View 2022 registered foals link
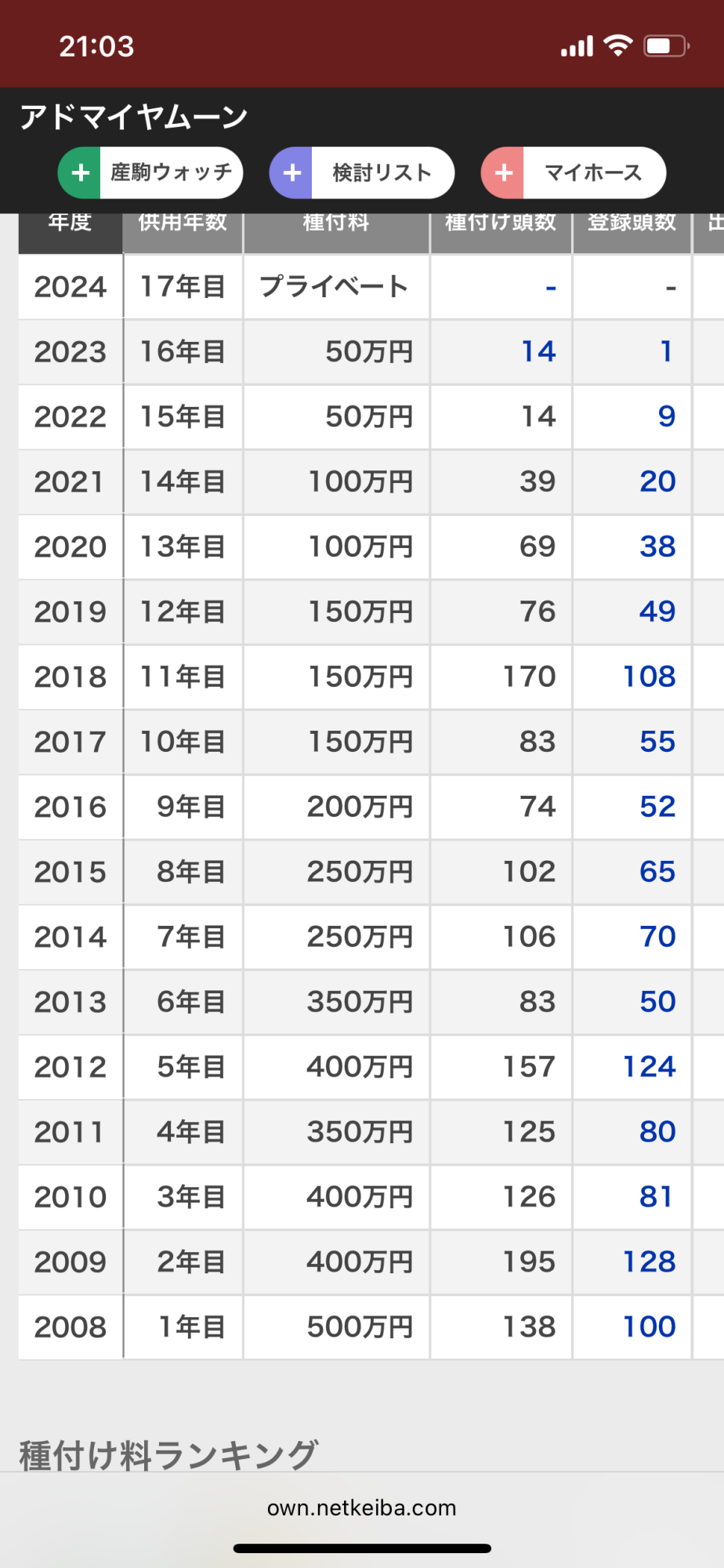This screenshot has width=724, height=1568. 666,417
